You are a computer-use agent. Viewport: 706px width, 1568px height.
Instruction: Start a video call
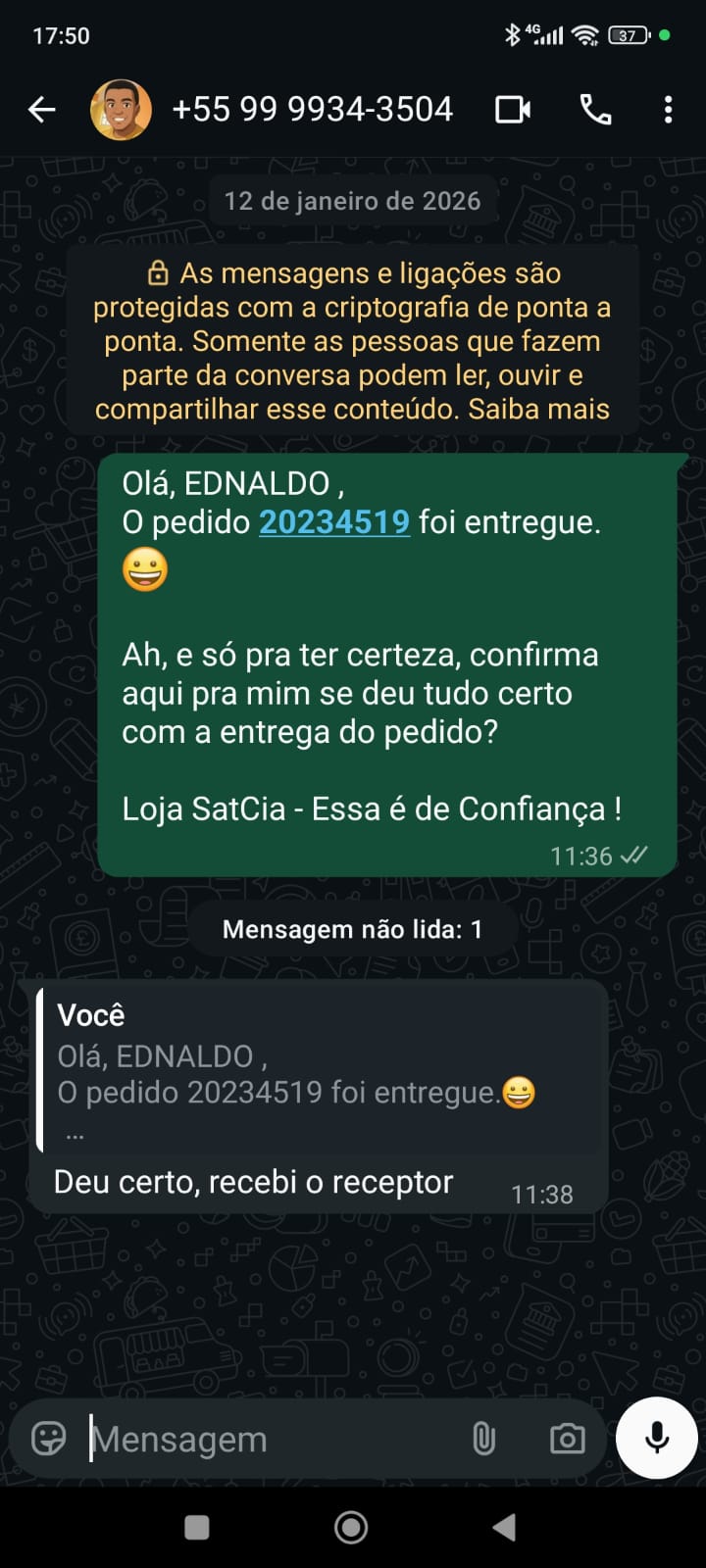pyautogui.click(x=512, y=110)
